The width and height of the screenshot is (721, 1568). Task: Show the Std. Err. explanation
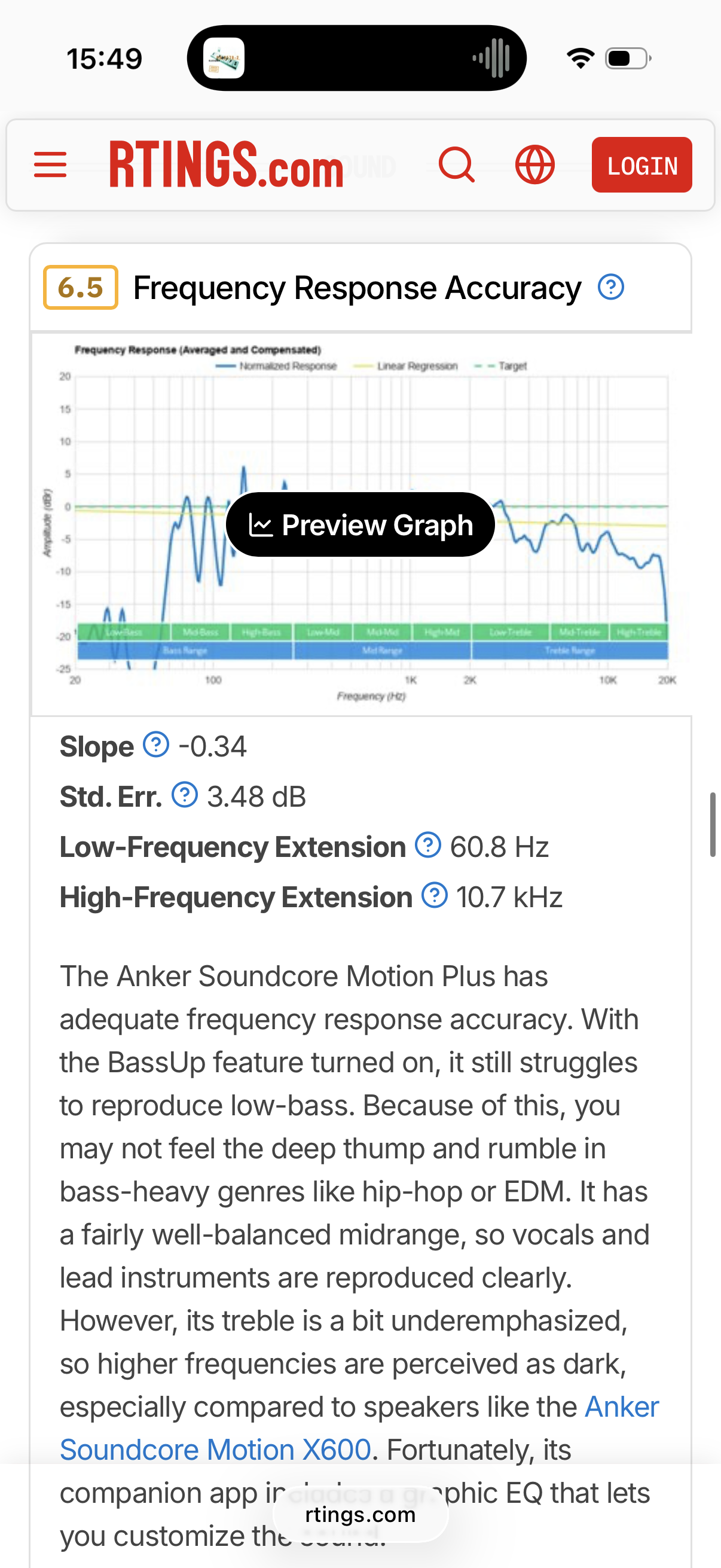(x=185, y=795)
